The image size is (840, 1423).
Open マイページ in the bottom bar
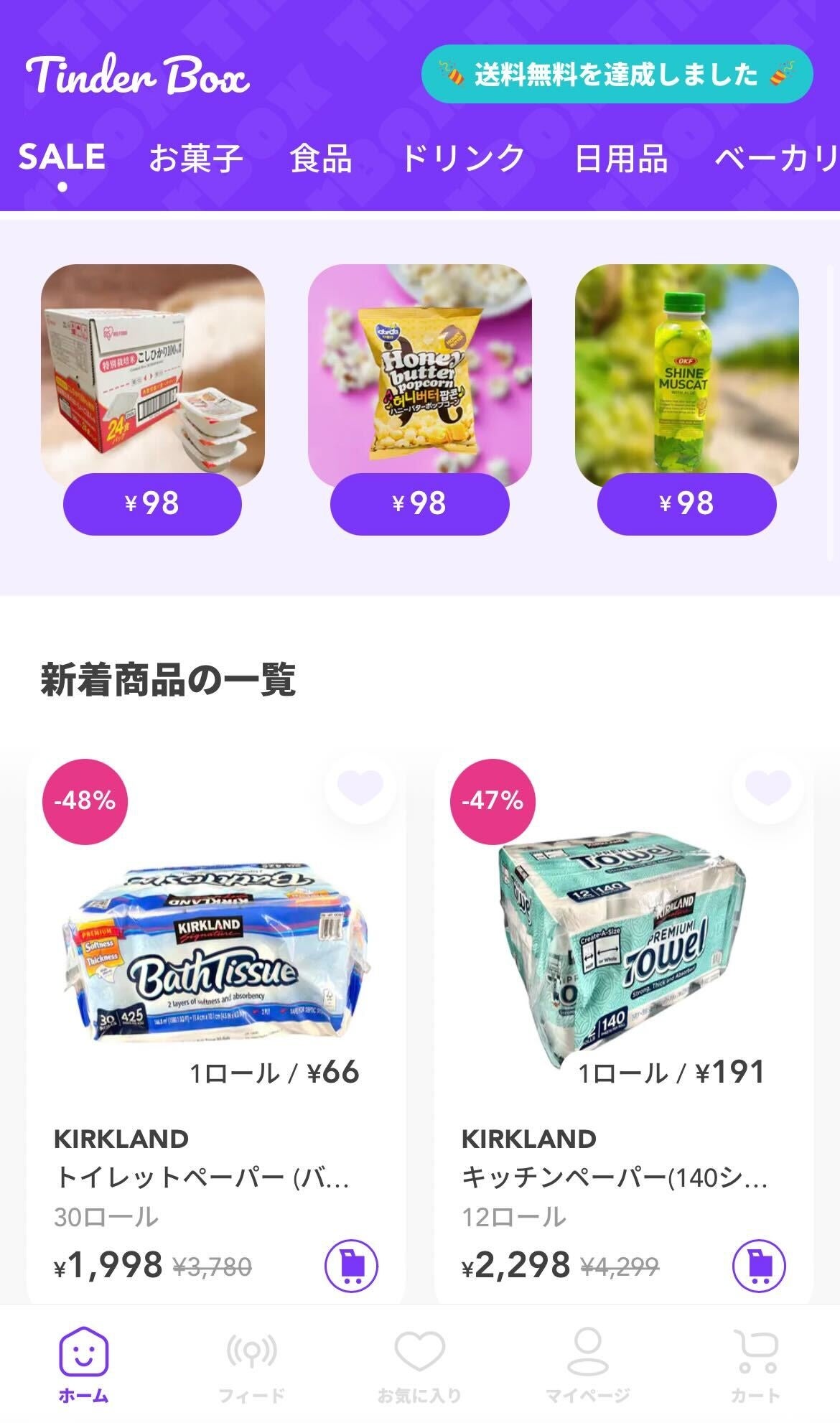[587, 1365]
